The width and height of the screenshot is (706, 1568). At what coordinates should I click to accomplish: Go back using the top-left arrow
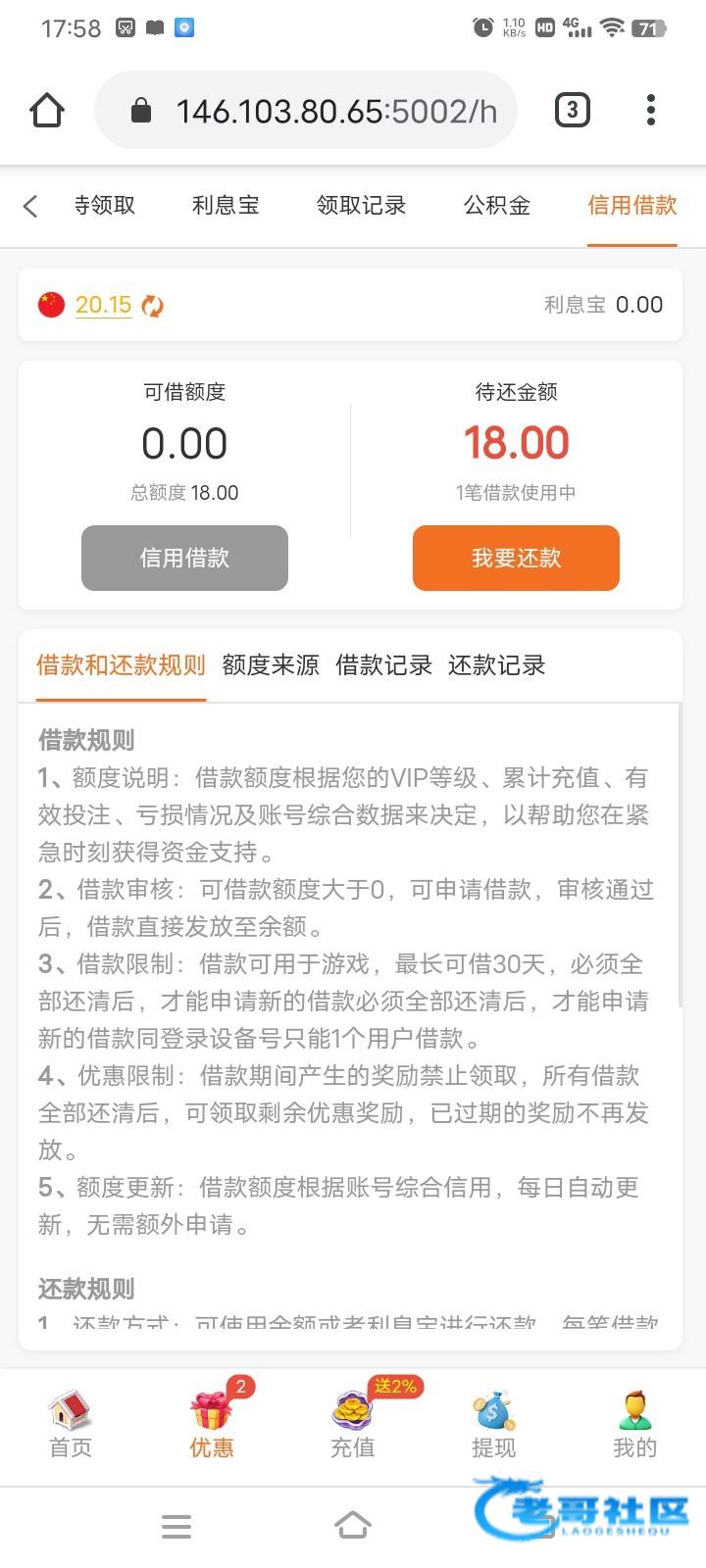click(x=30, y=206)
